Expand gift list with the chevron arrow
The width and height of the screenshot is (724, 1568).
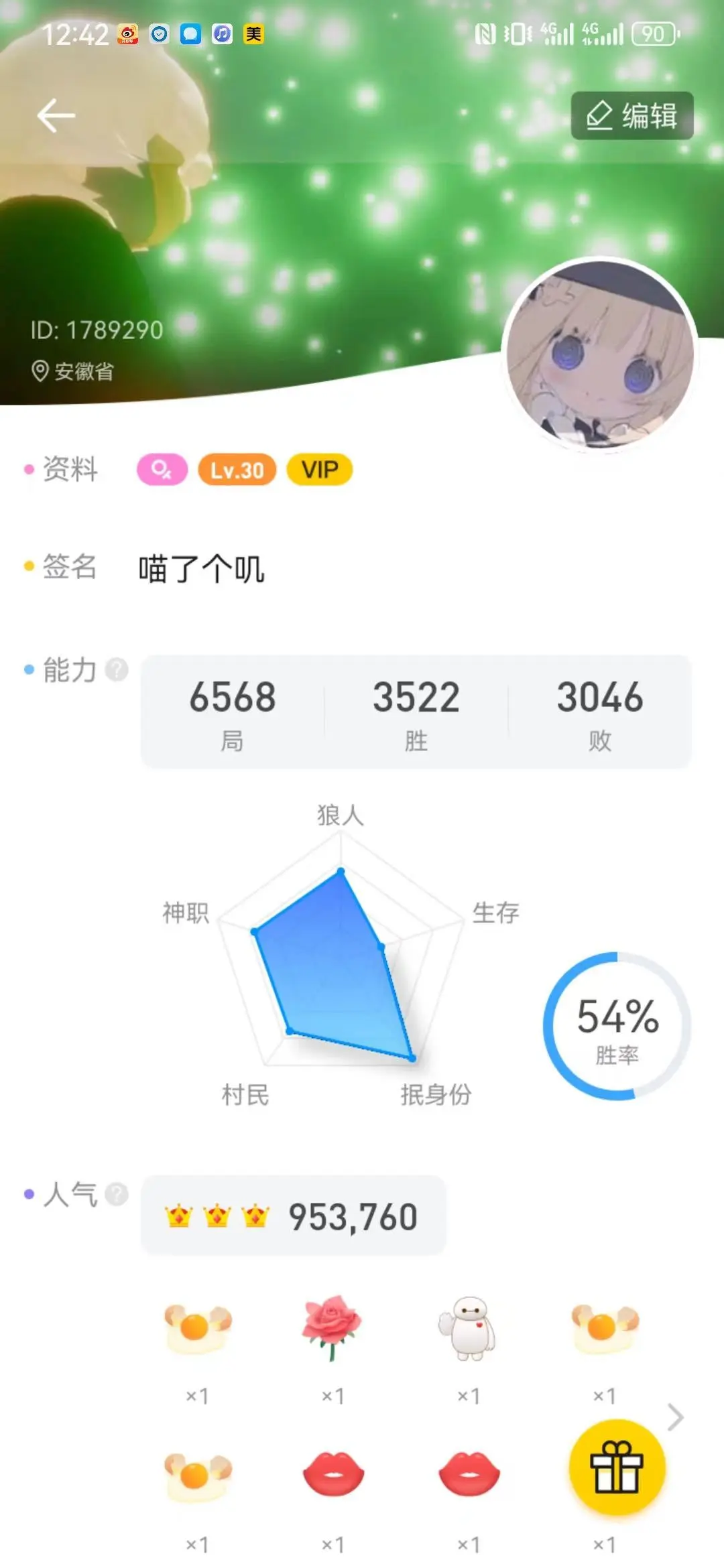675,1417
